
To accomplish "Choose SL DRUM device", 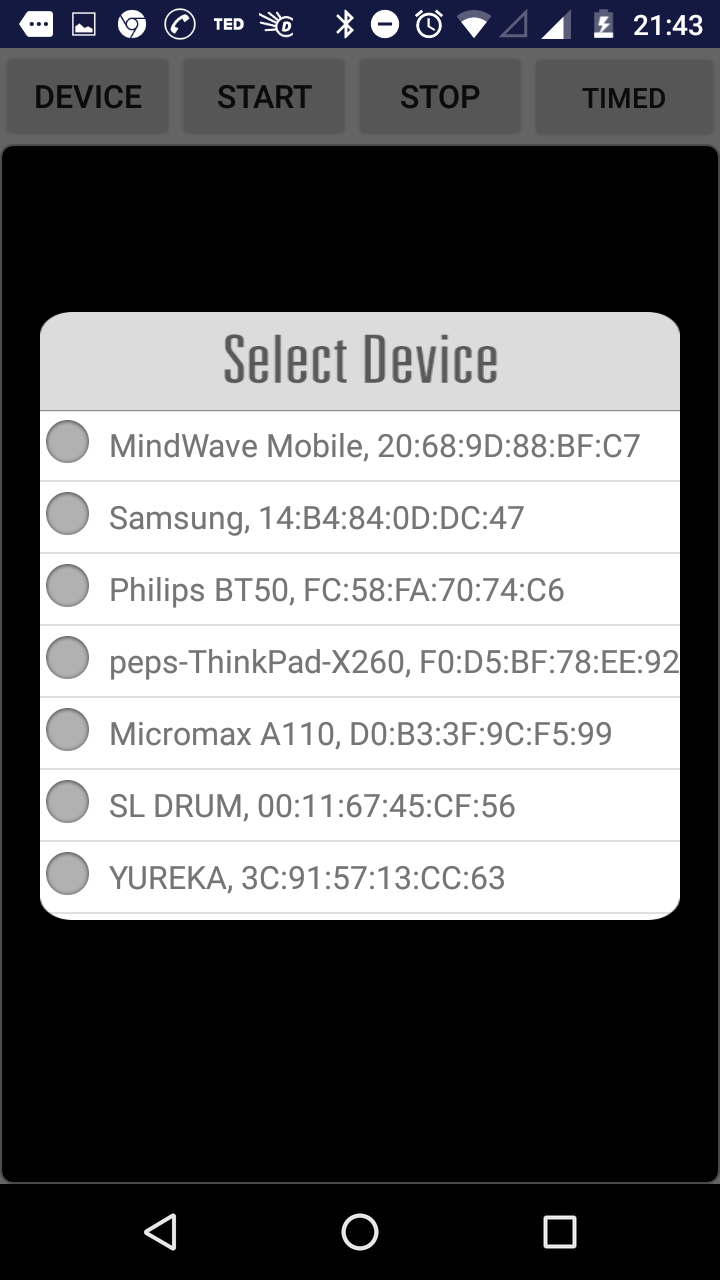I will tap(360, 805).
